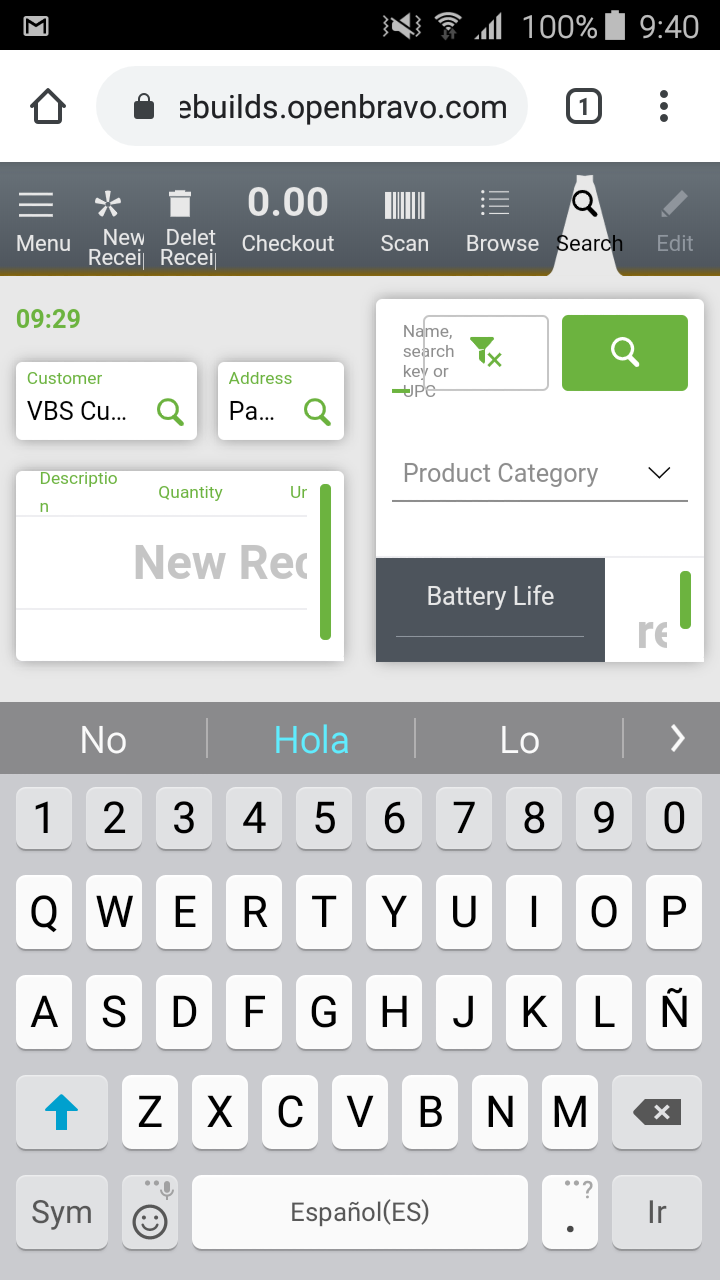
Task: Select the Search tab
Action: (588, 222)
